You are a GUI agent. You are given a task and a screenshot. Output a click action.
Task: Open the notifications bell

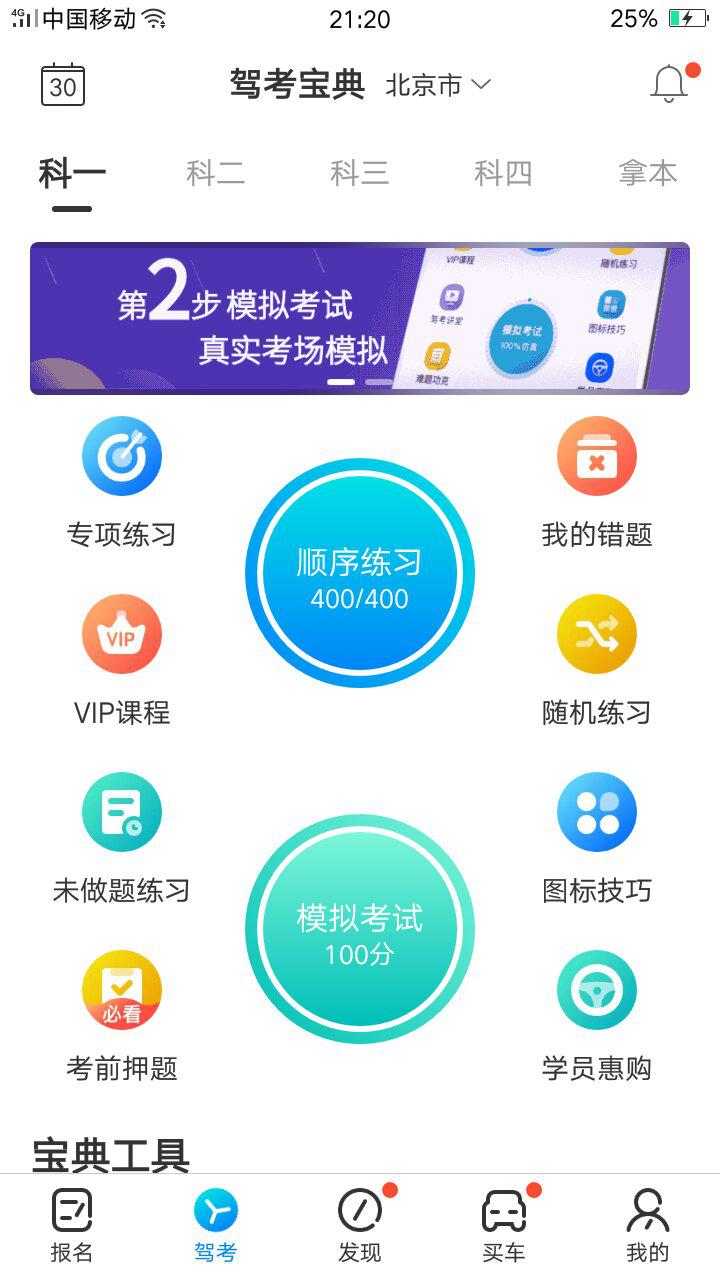(x=669, y=85)
